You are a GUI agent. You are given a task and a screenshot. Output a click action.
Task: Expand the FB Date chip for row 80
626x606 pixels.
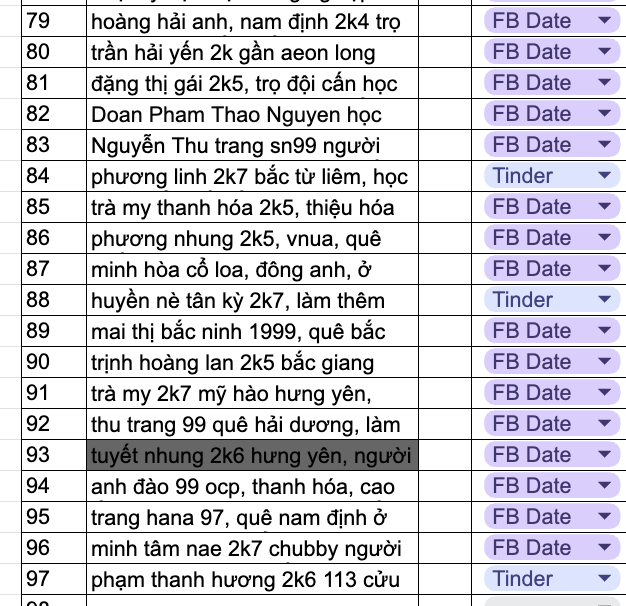pos(552,52)
